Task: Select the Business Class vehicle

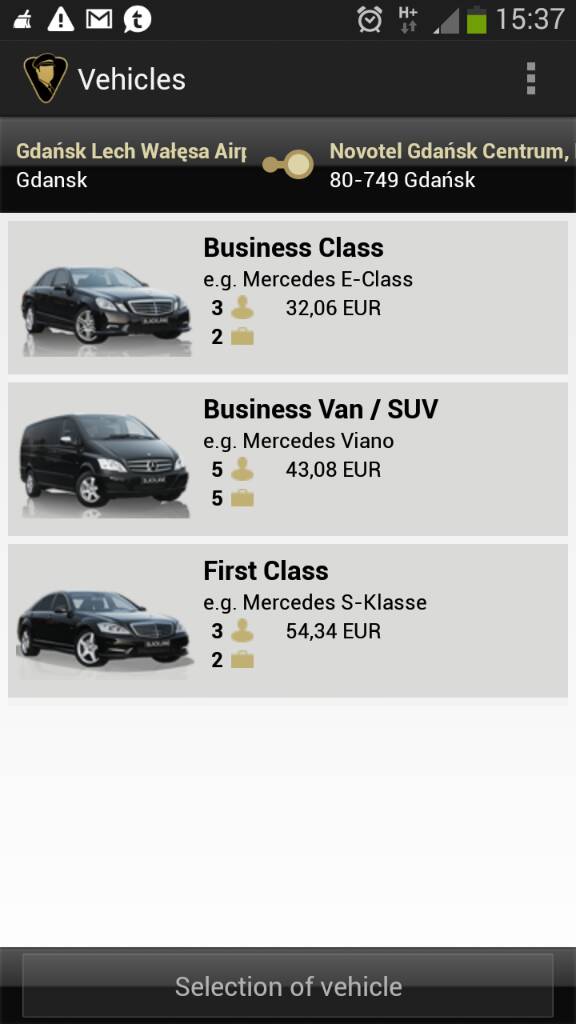Action: tap(288, 297)
